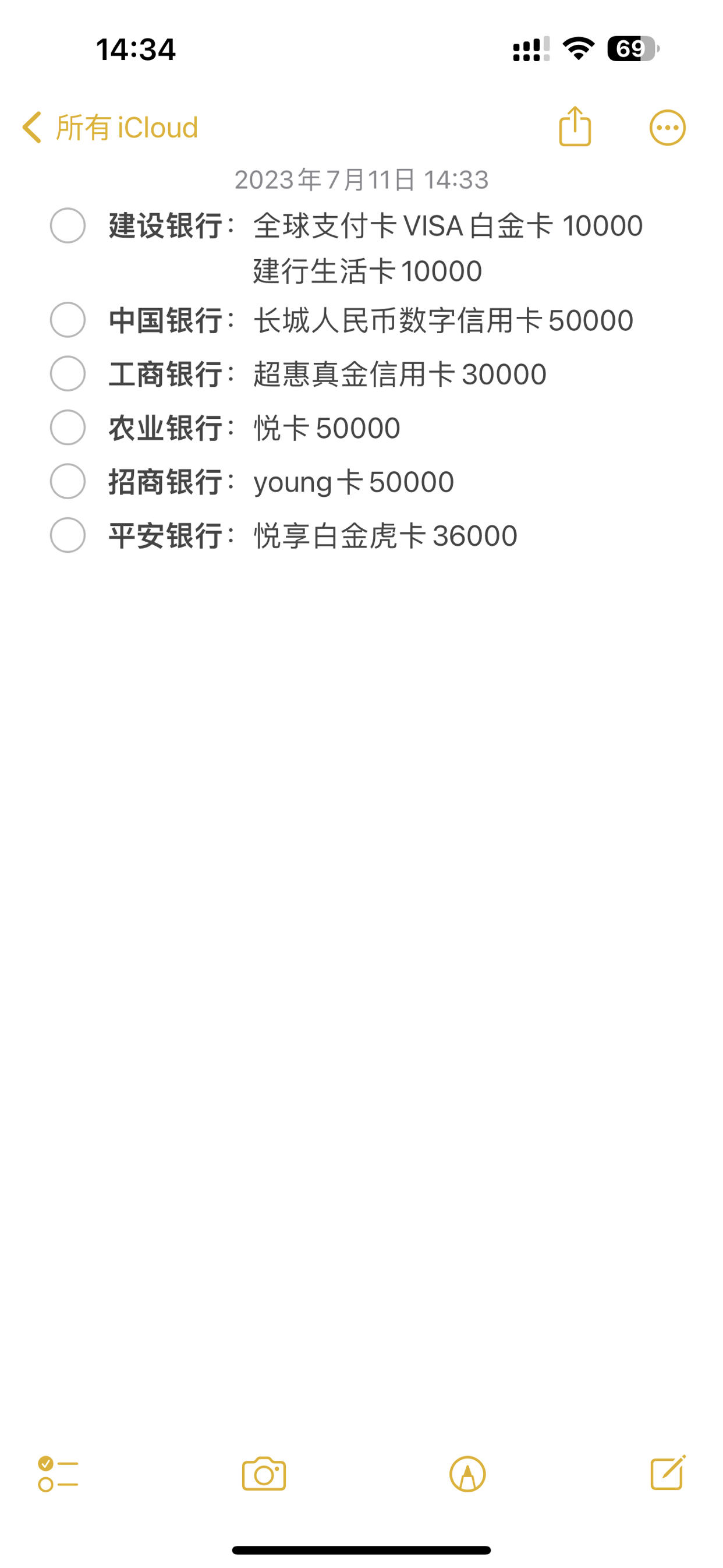Screen dimensions: 723x1568
Task: Go back to 所有 iCloud folder
Action: [x=110, y=128]
